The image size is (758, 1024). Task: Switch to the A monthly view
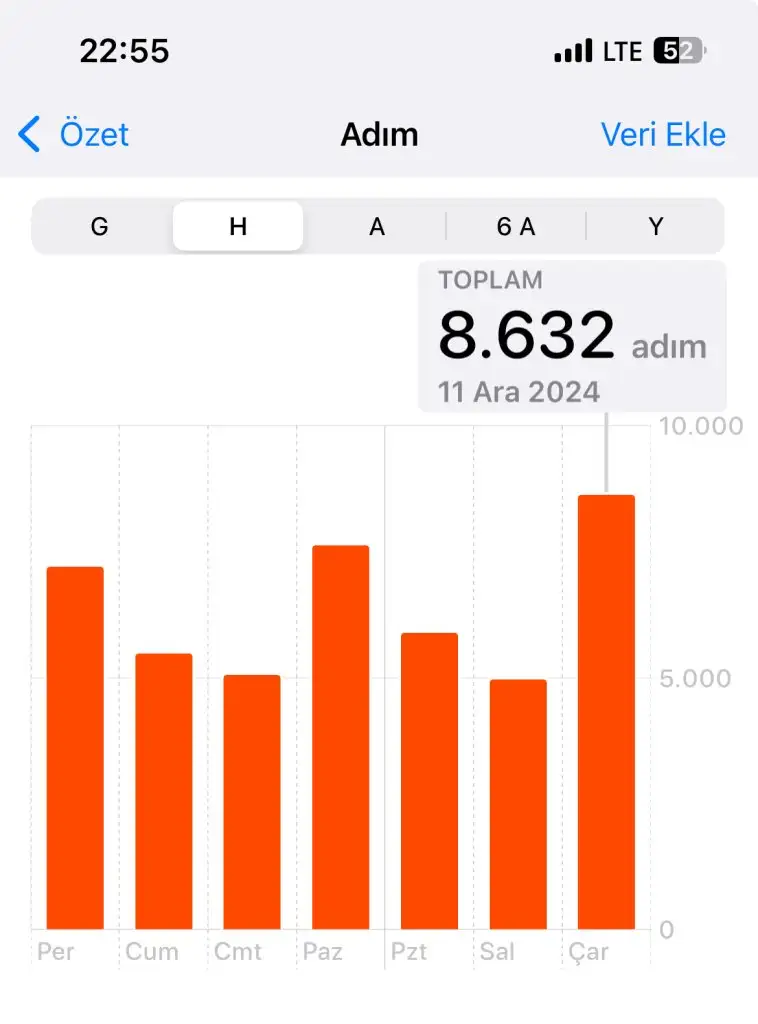(377, 227)
